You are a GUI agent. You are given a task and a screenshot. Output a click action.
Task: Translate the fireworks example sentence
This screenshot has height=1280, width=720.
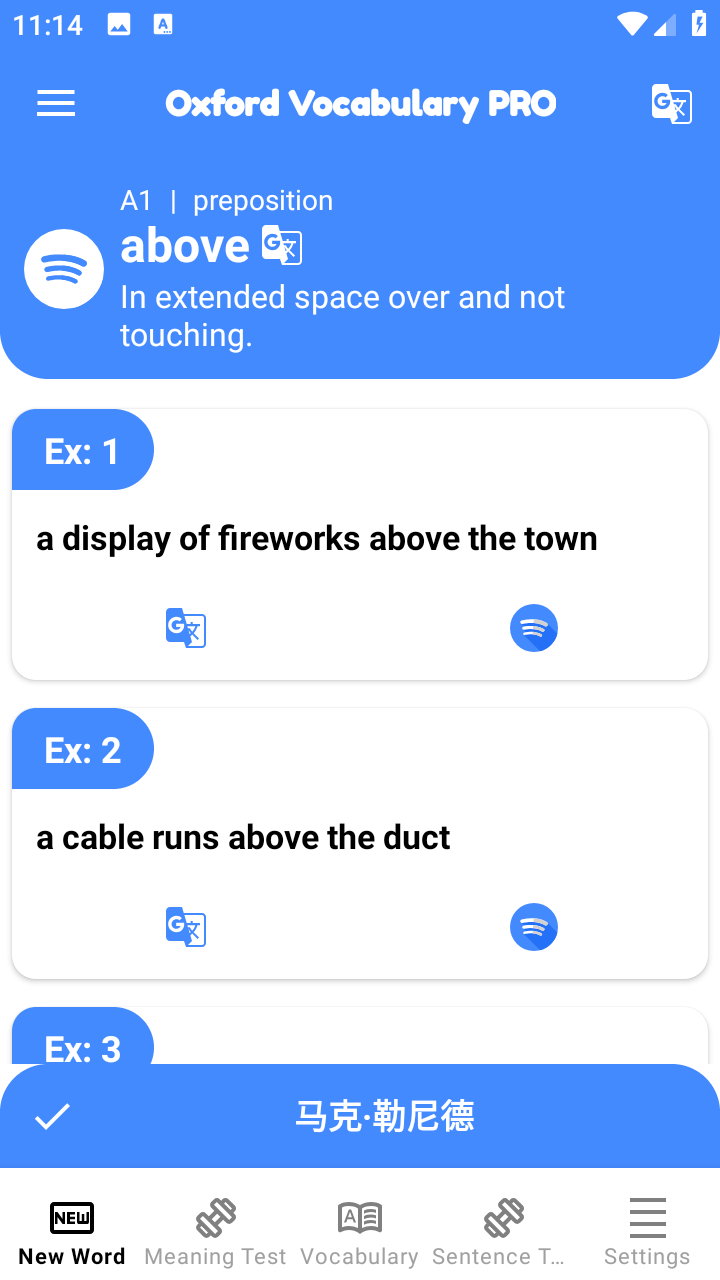pyautogui.click(x=186, y=628)
